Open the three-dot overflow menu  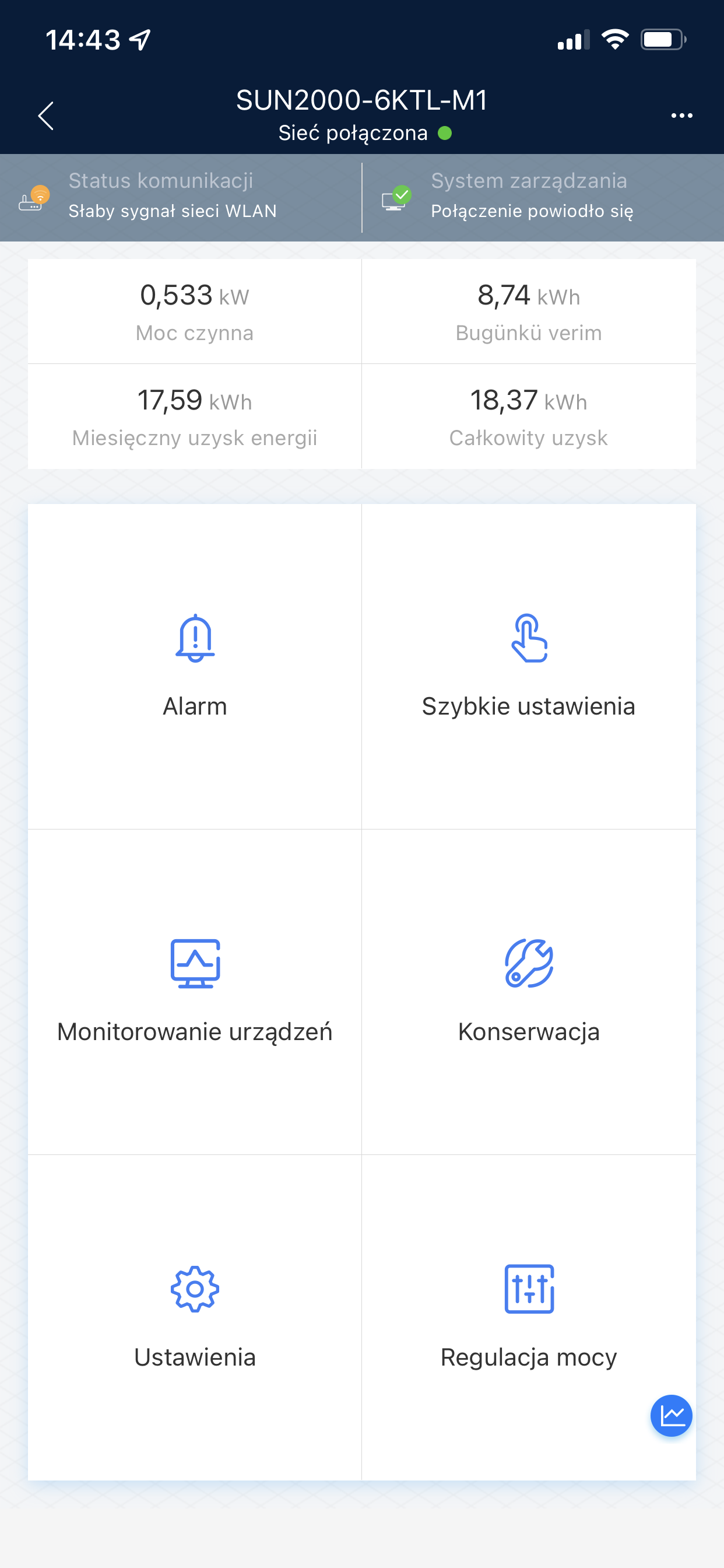pyautogui.click(x=681, y=116)
